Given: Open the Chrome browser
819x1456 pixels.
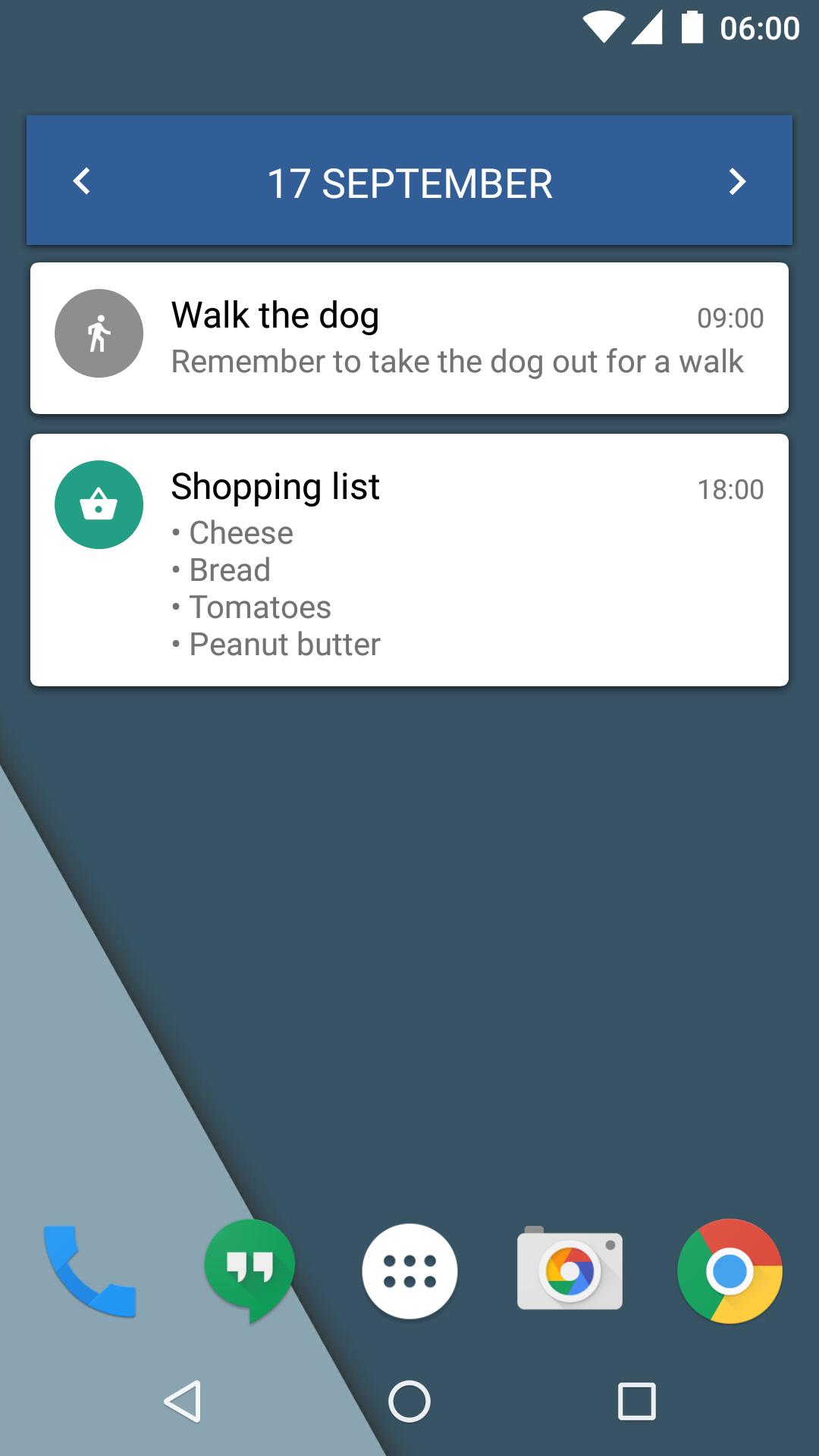Looking at the screenshot, I should point(730,1271).
